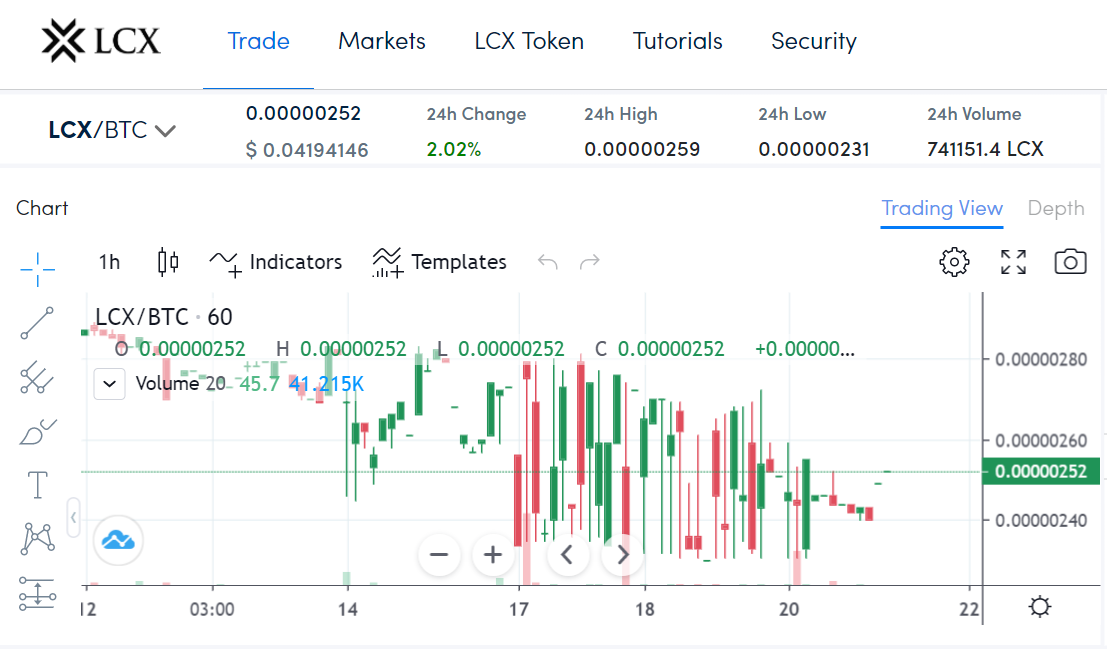Open the candlestick chart style selector

[x=168, y=262]
